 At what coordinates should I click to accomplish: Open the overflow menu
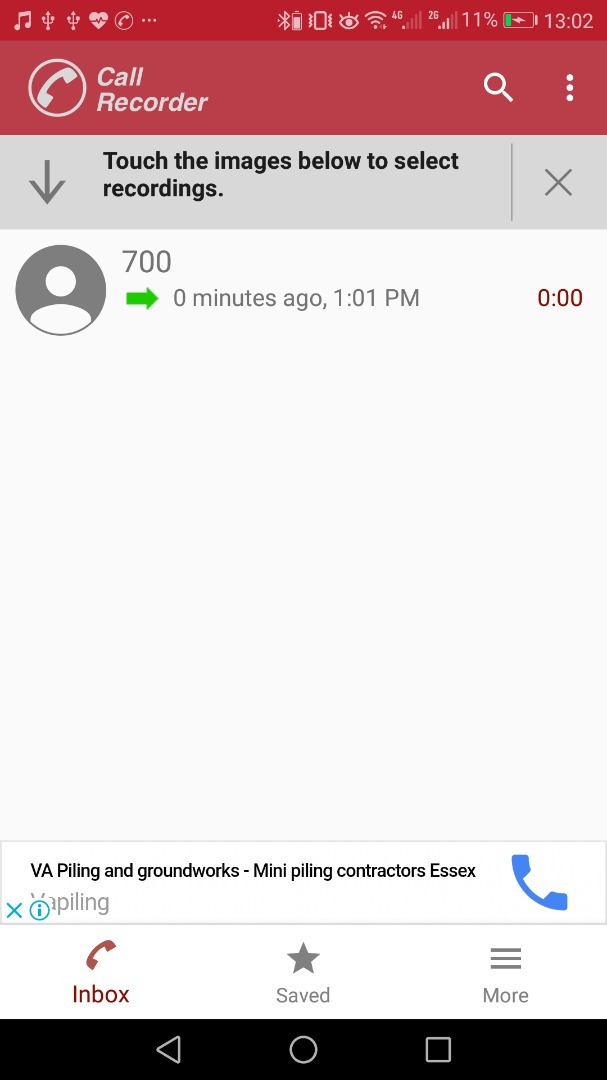pos(569,88)
